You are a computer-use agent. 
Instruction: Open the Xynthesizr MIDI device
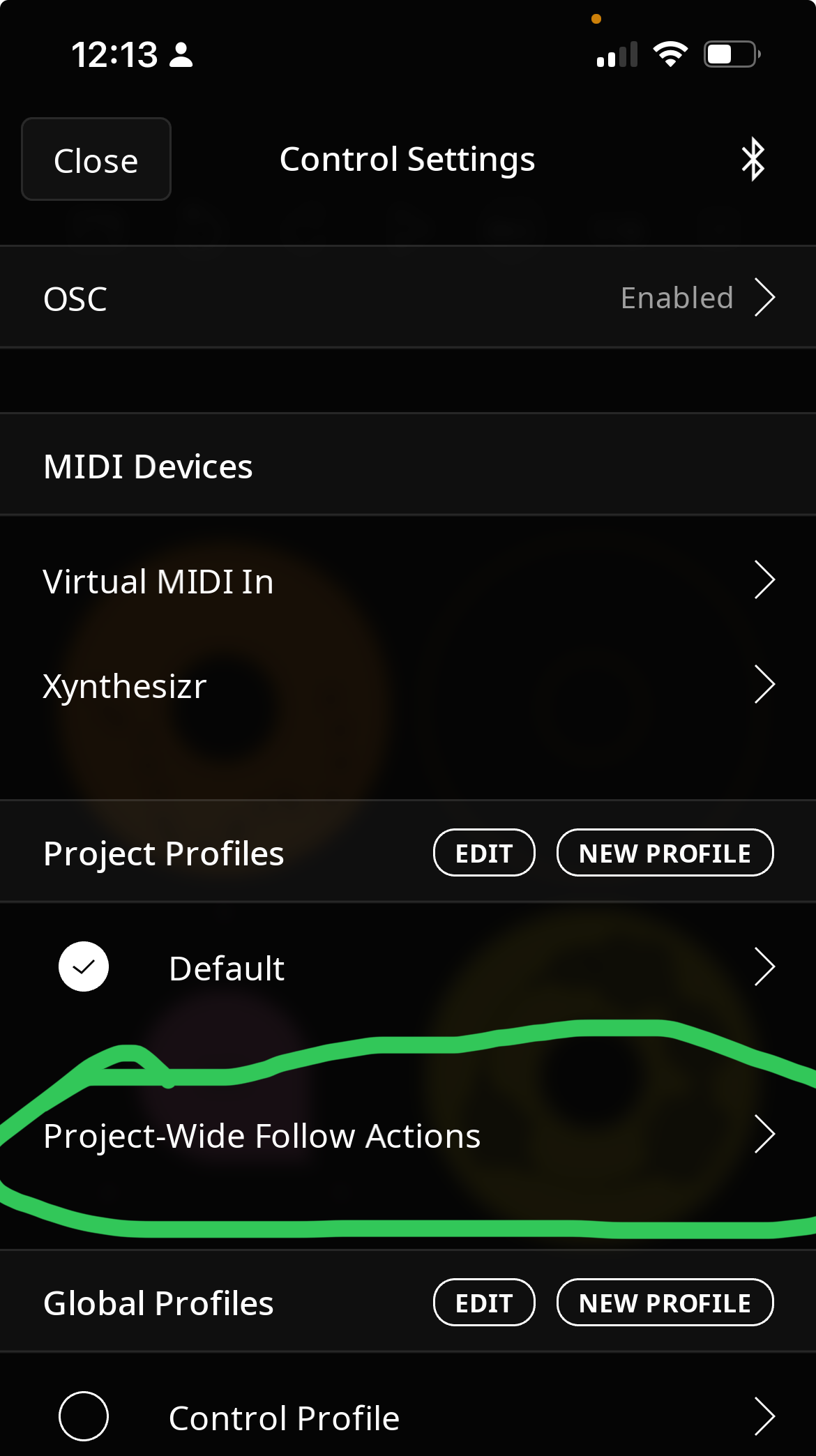click(408, 685)
